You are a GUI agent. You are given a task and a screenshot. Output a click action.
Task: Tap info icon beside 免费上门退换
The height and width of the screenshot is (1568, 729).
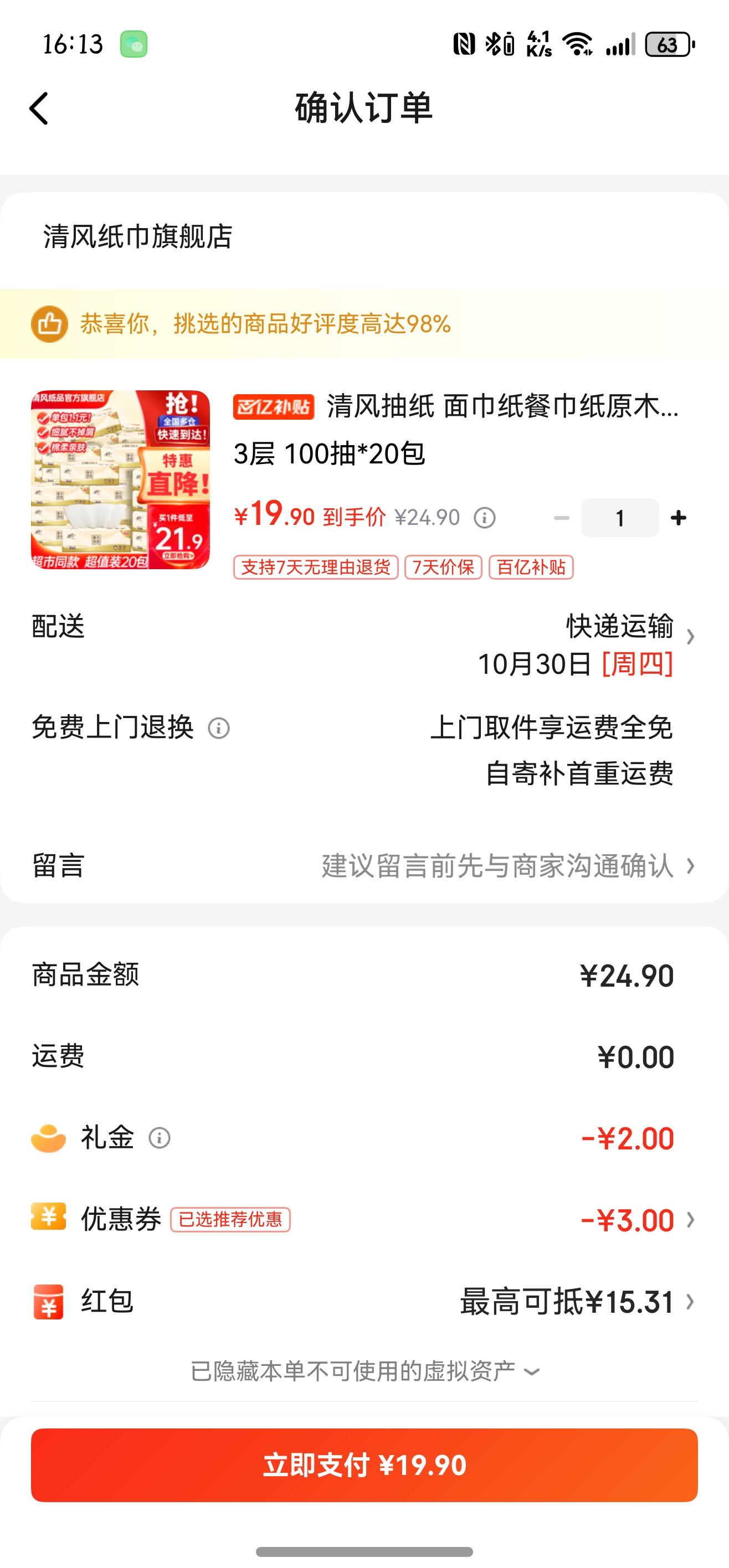click(219, 730)
